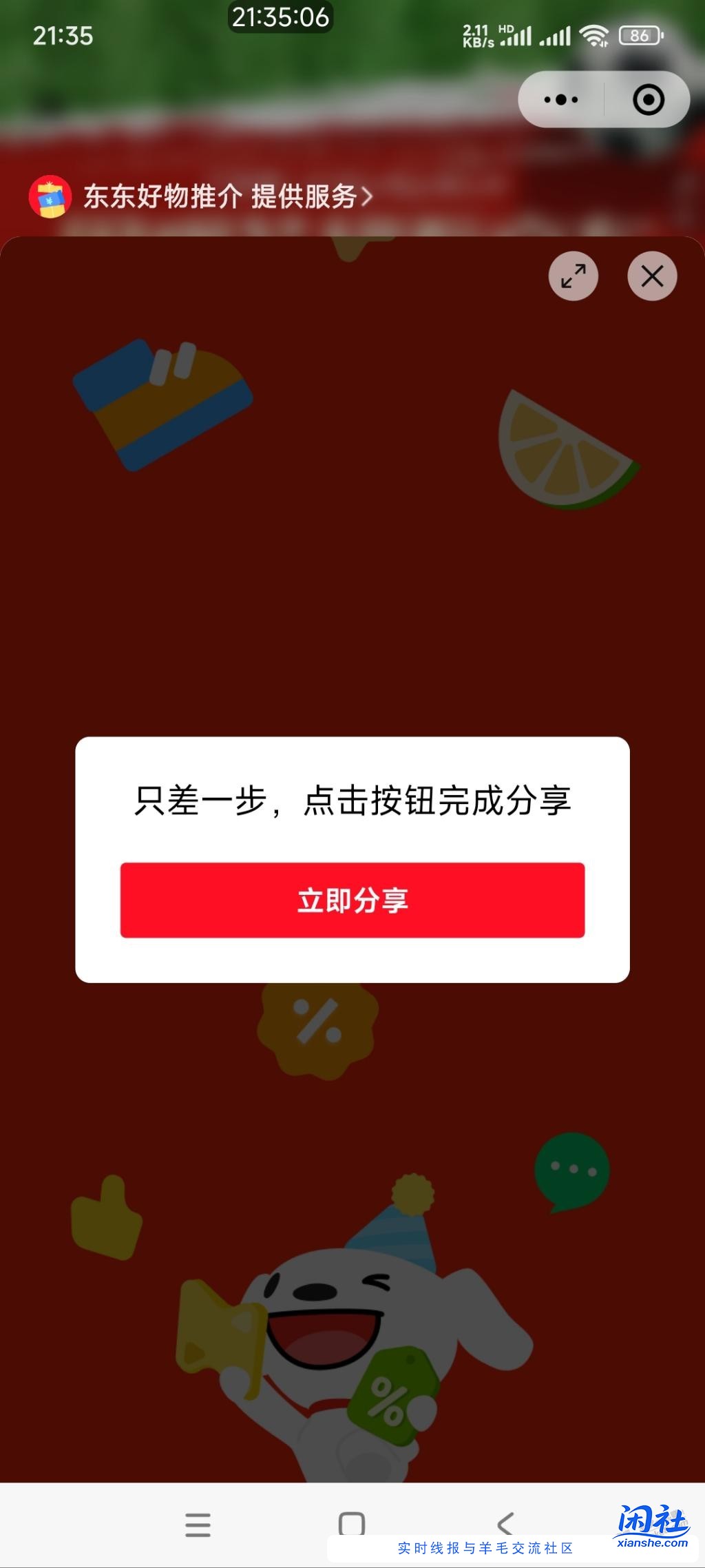Tap the 立即分享 share button

coord(352,898)
